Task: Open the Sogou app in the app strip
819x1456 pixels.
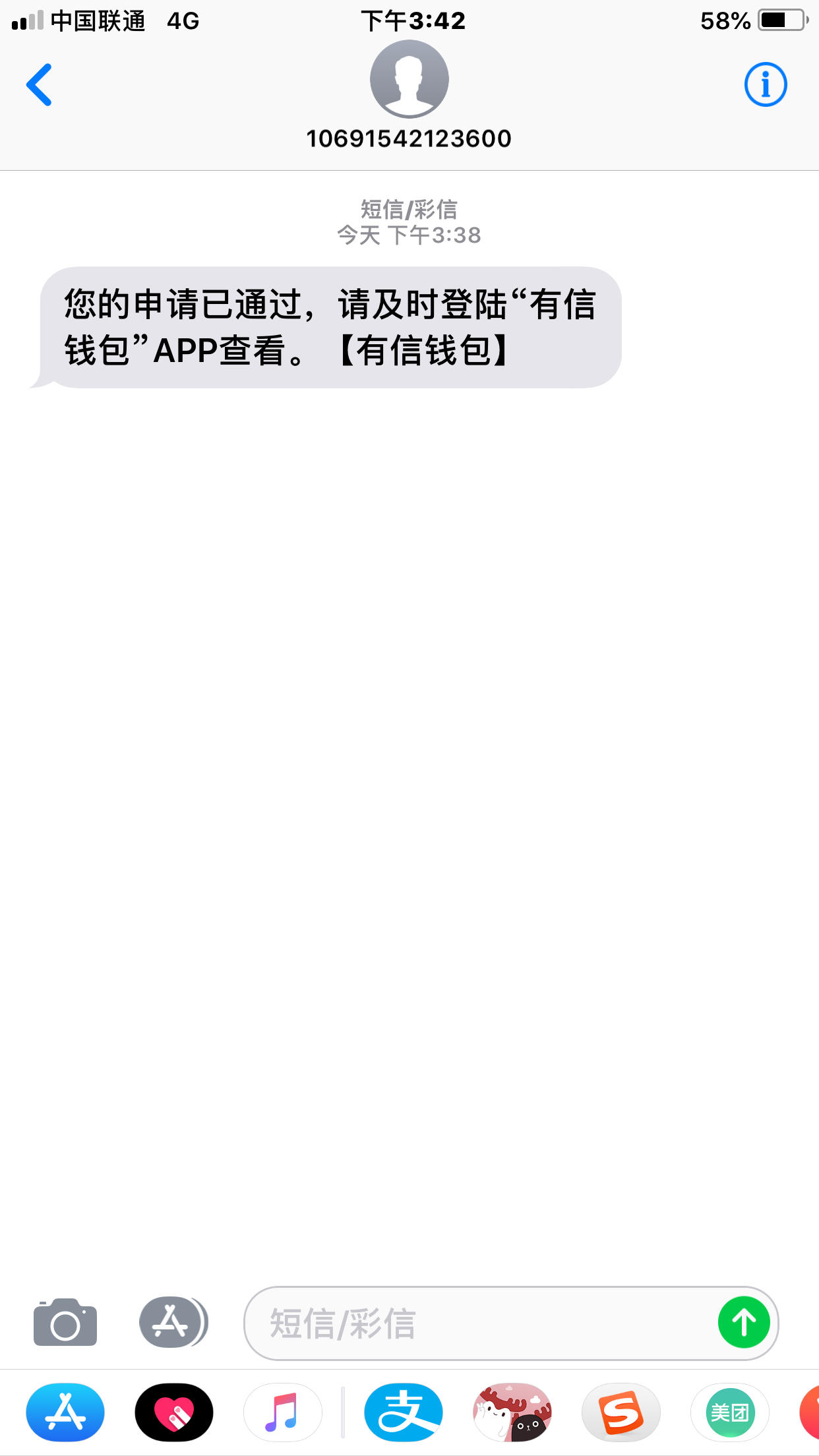Action: coord(621,1412)
